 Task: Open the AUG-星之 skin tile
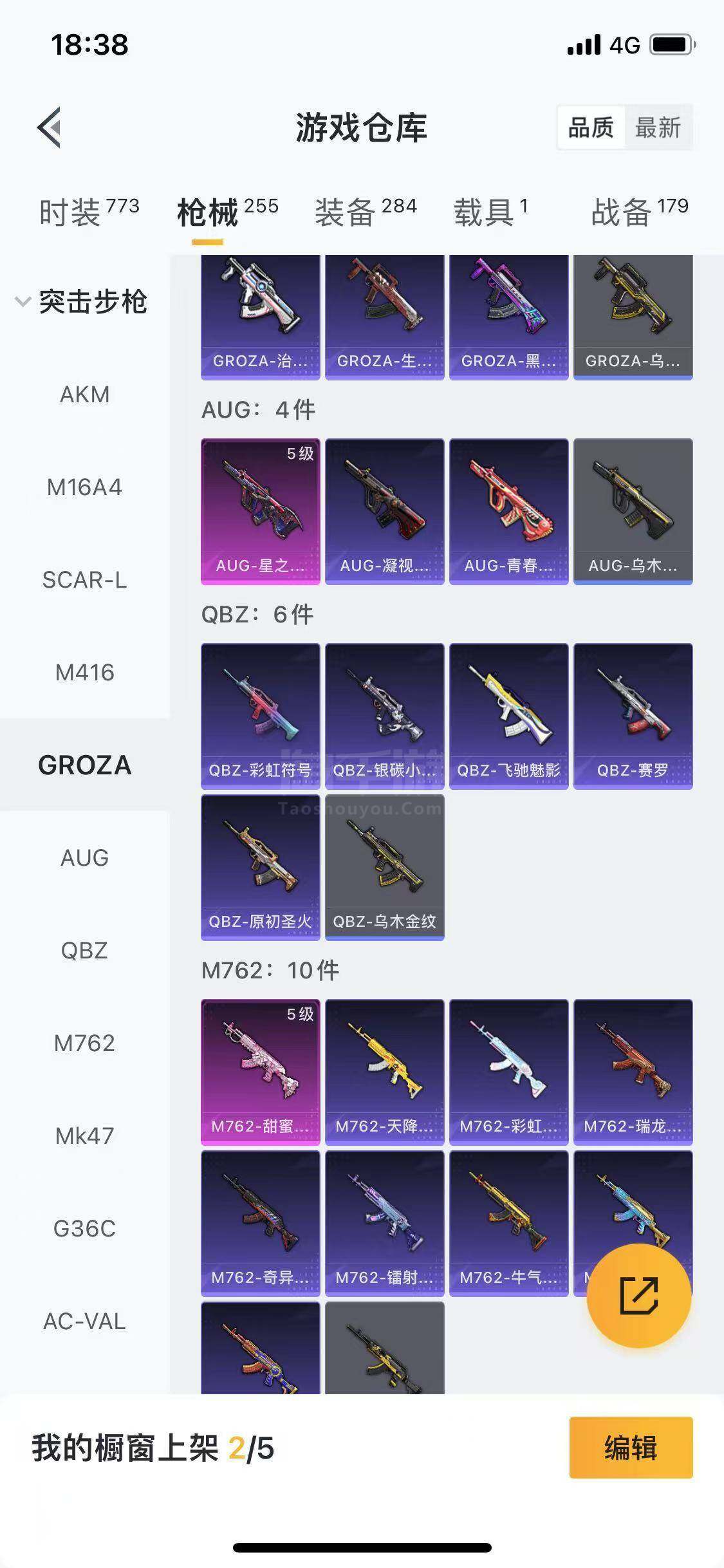coord(260,512)
